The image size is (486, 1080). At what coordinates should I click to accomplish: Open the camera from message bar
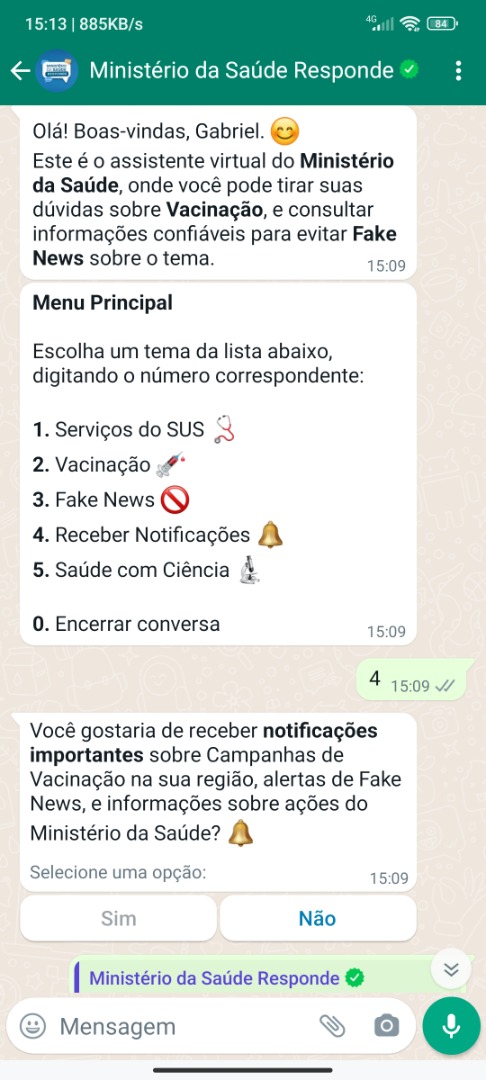coord(386,1026)
